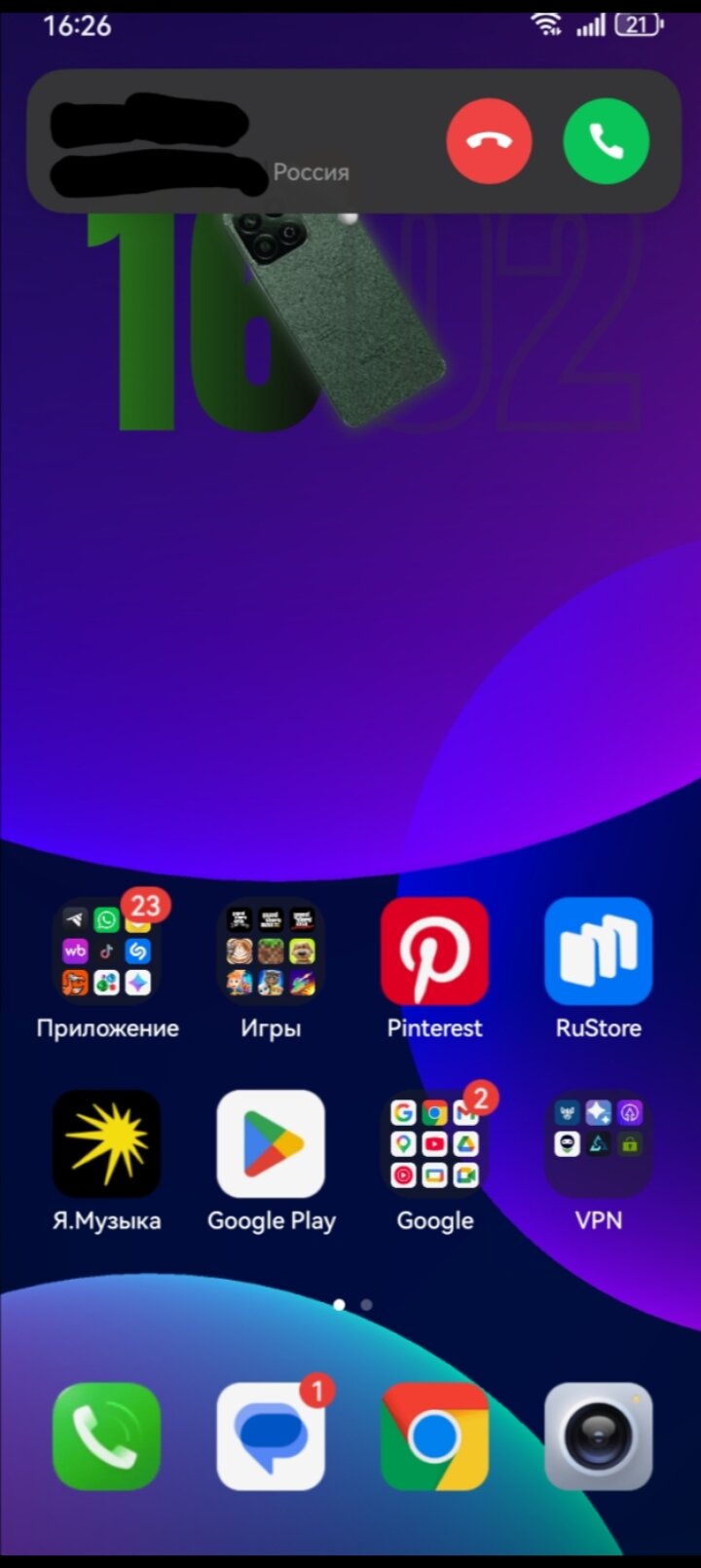
Task: Answer the incoming call
Action: click(606, 141)
